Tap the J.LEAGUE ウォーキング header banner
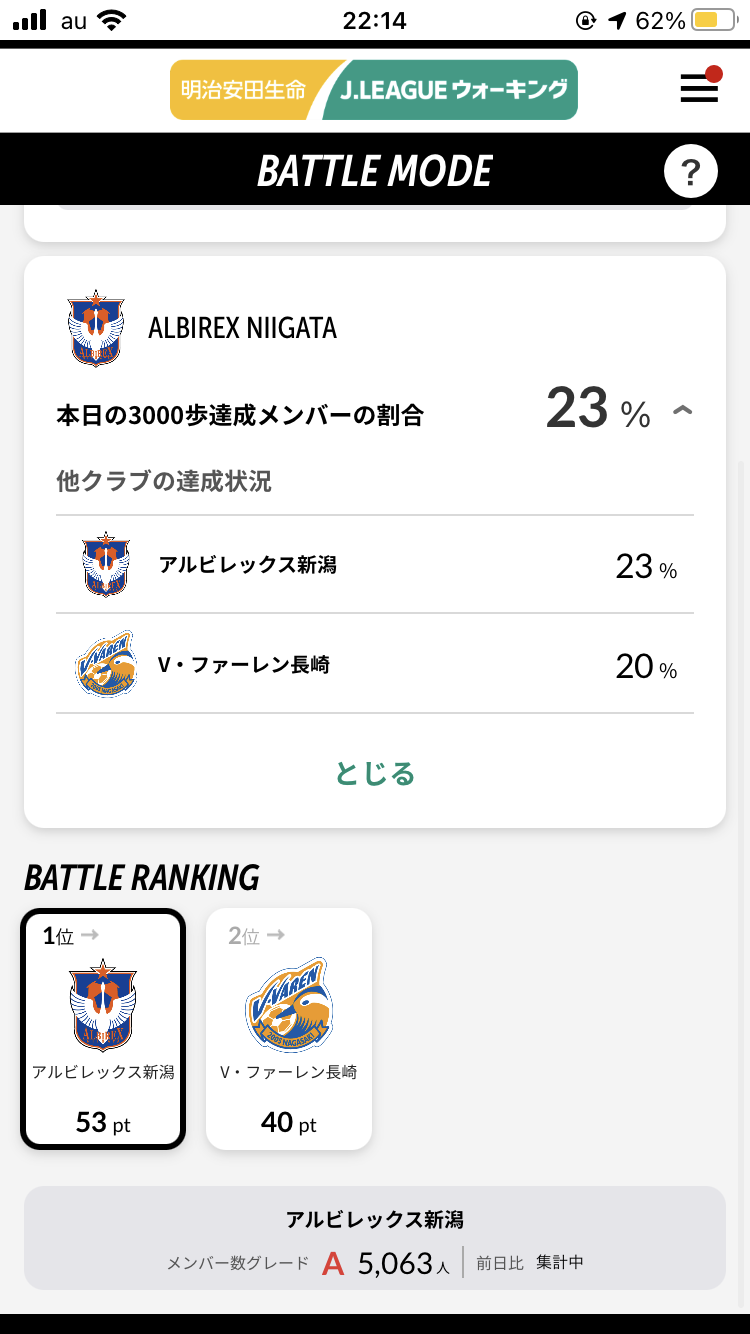The image size is (750, 1334). click(x=374, y=90)
